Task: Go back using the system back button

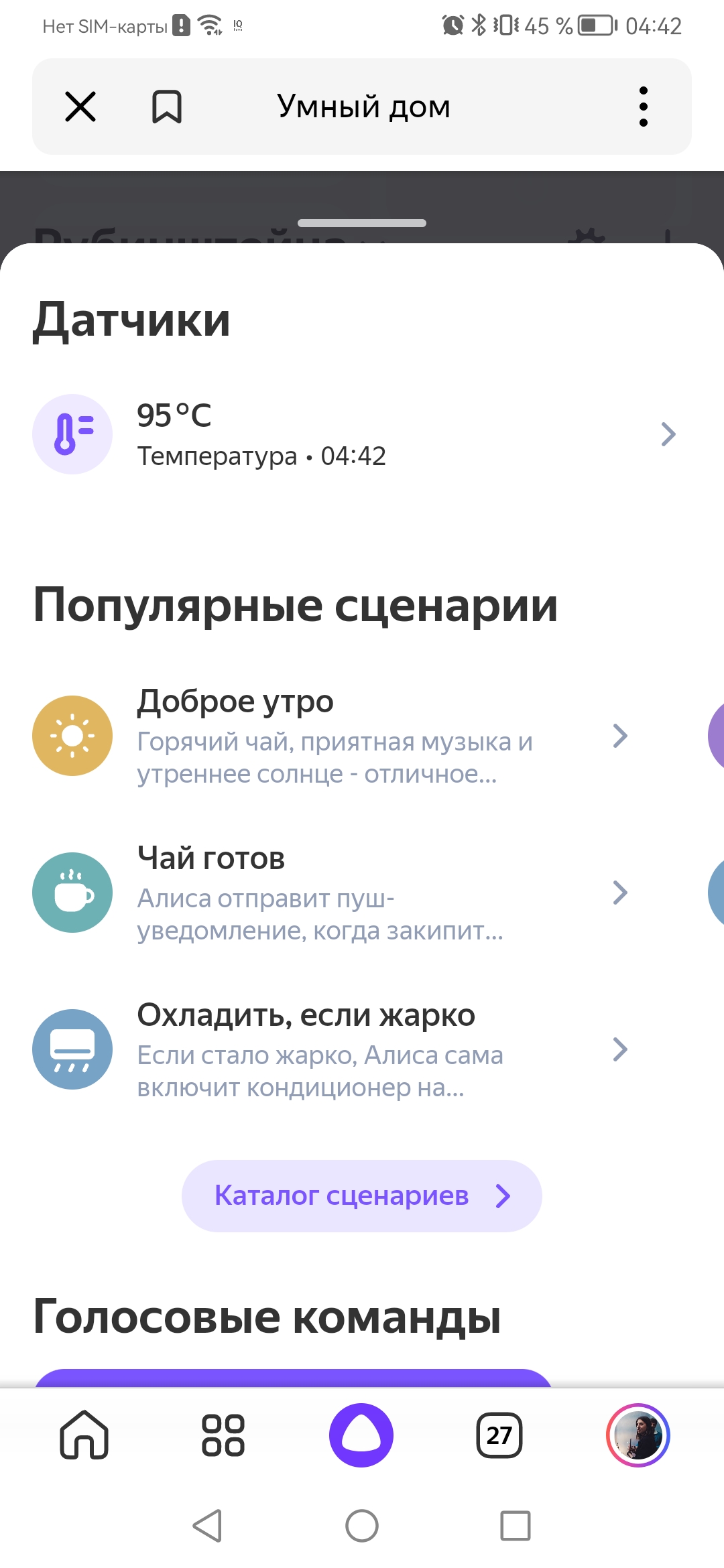Action: [208, 1526]
